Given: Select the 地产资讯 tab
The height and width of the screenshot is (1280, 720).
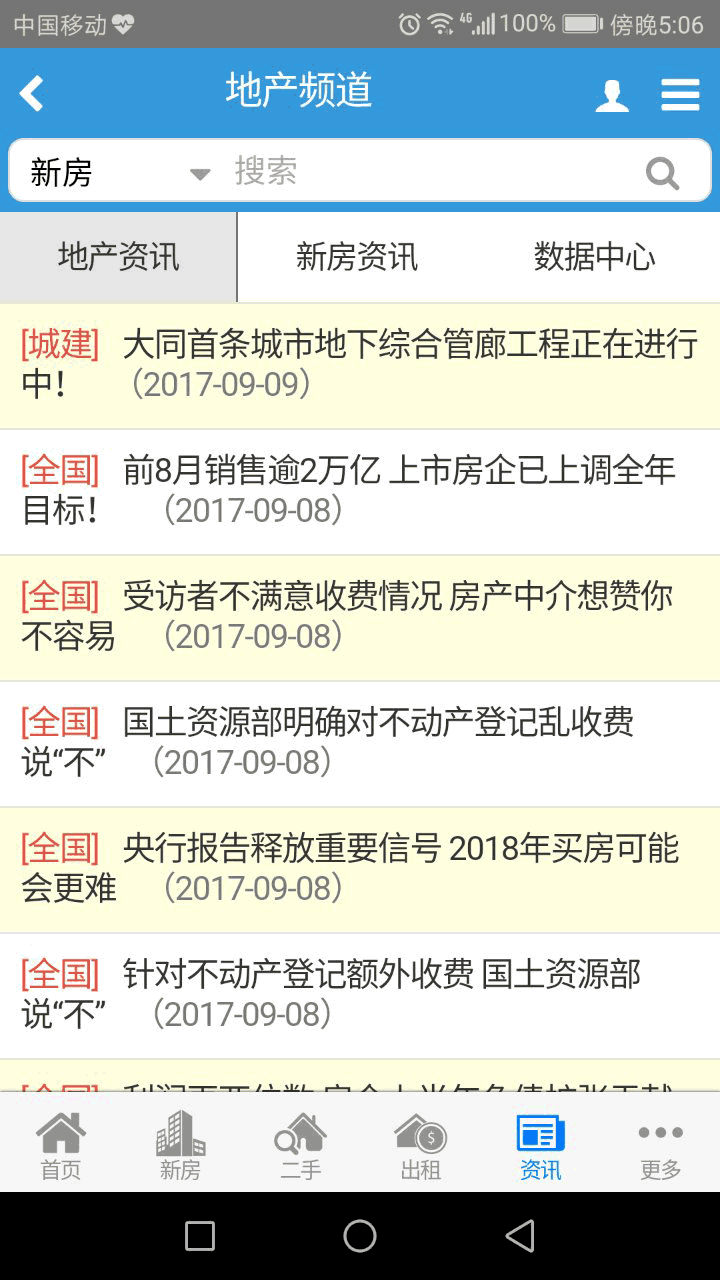Looking at the screenshot, I should tap(118, 257).
